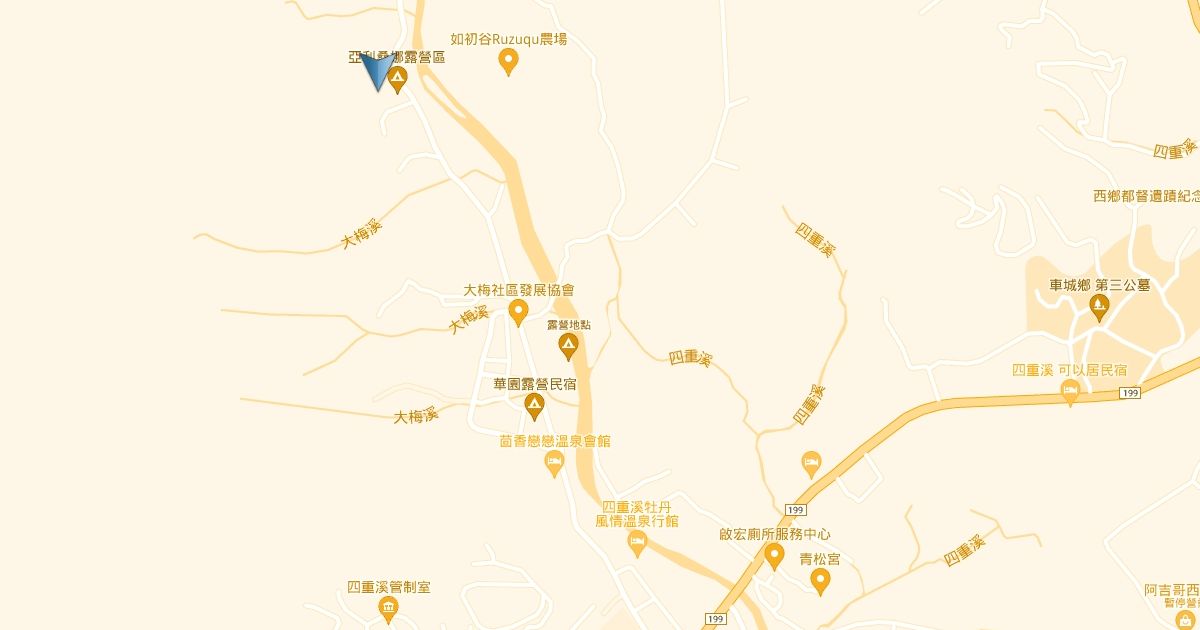This screenshot has height=630, width=1200.
Task: View the 車城鄉 第三公墓 cemetery marker
Action: point(1100,307)
